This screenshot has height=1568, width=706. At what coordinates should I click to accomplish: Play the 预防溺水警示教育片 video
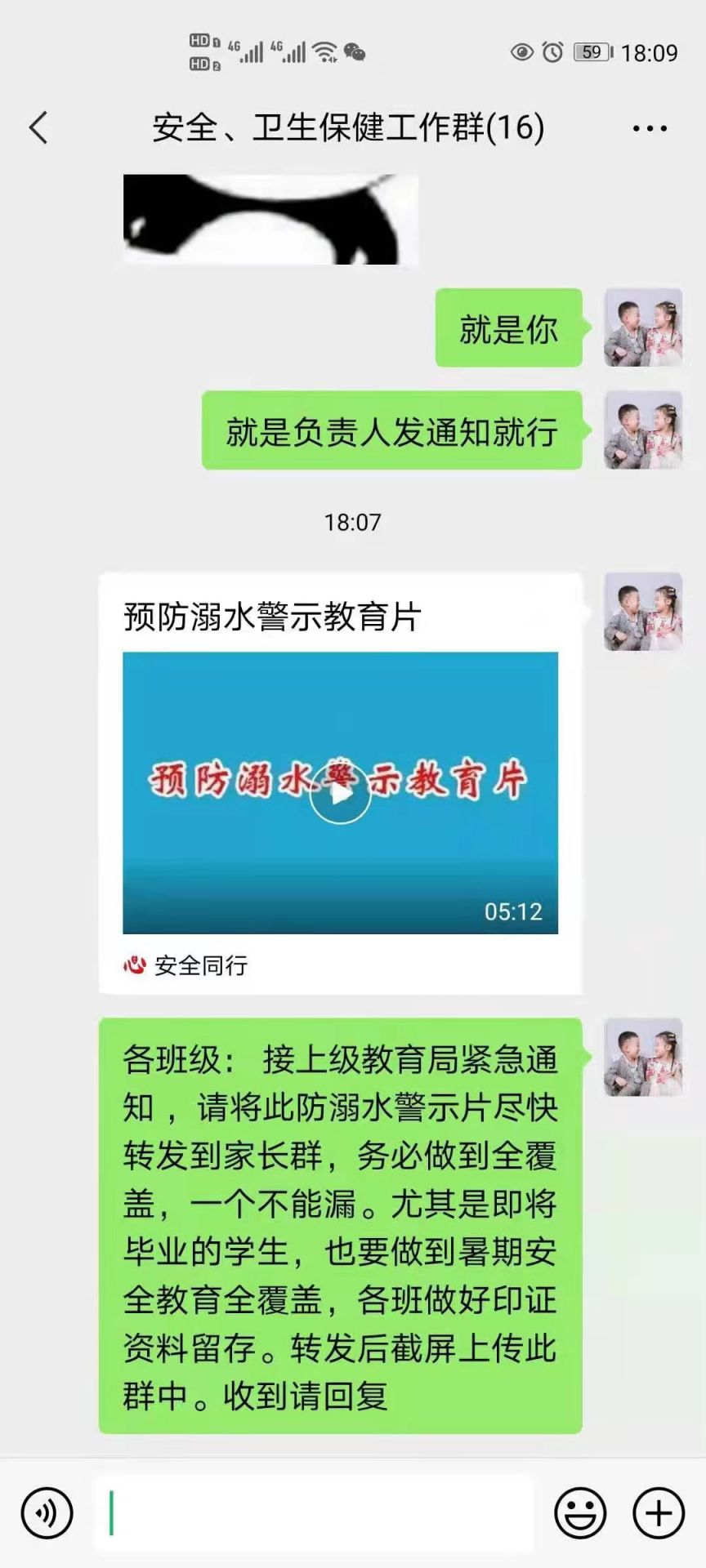tap(340, 792)
